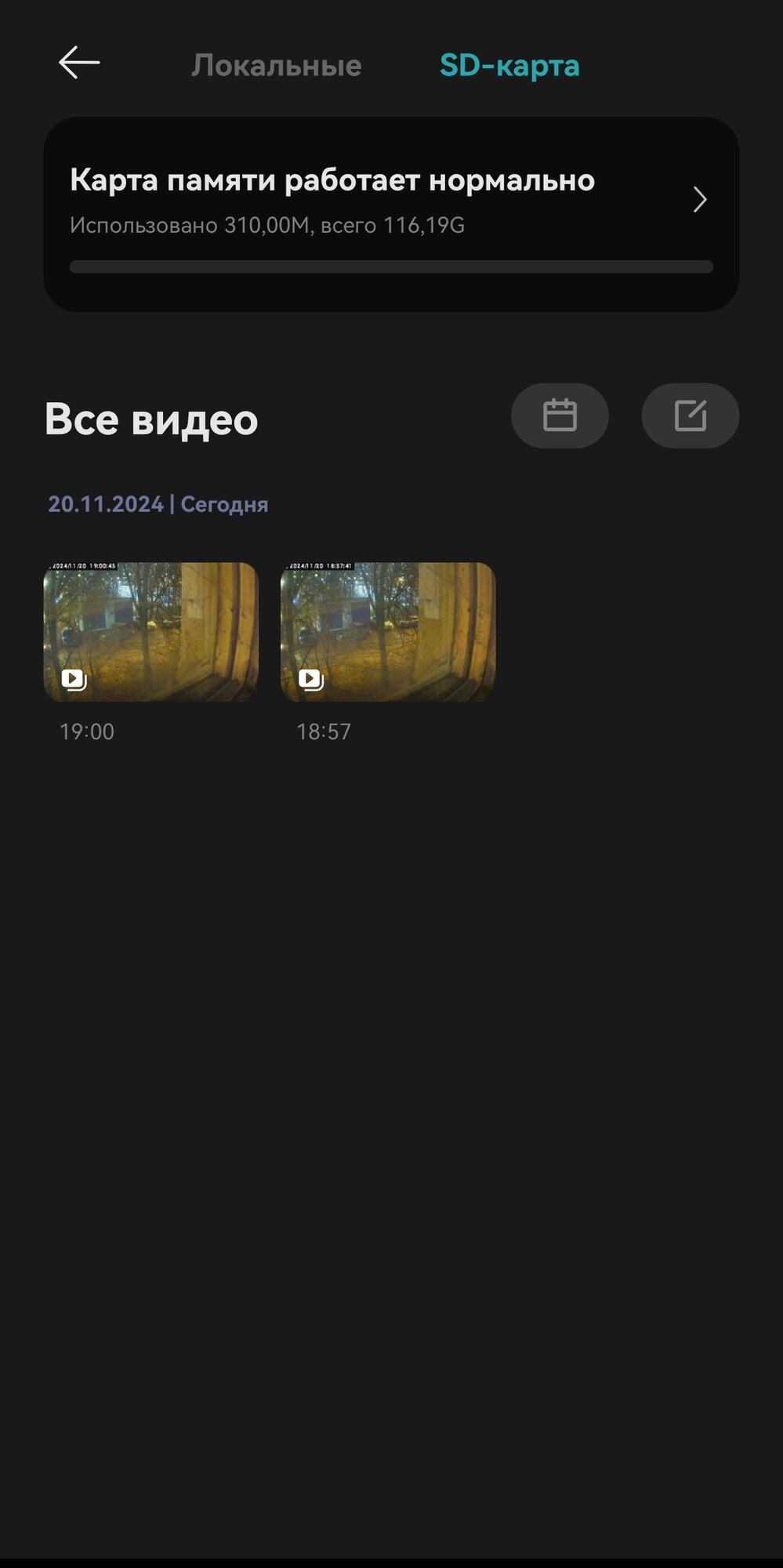Viewport: 783px width, 1568px height.
Task: Open the memory card status card
Action: 390,214
